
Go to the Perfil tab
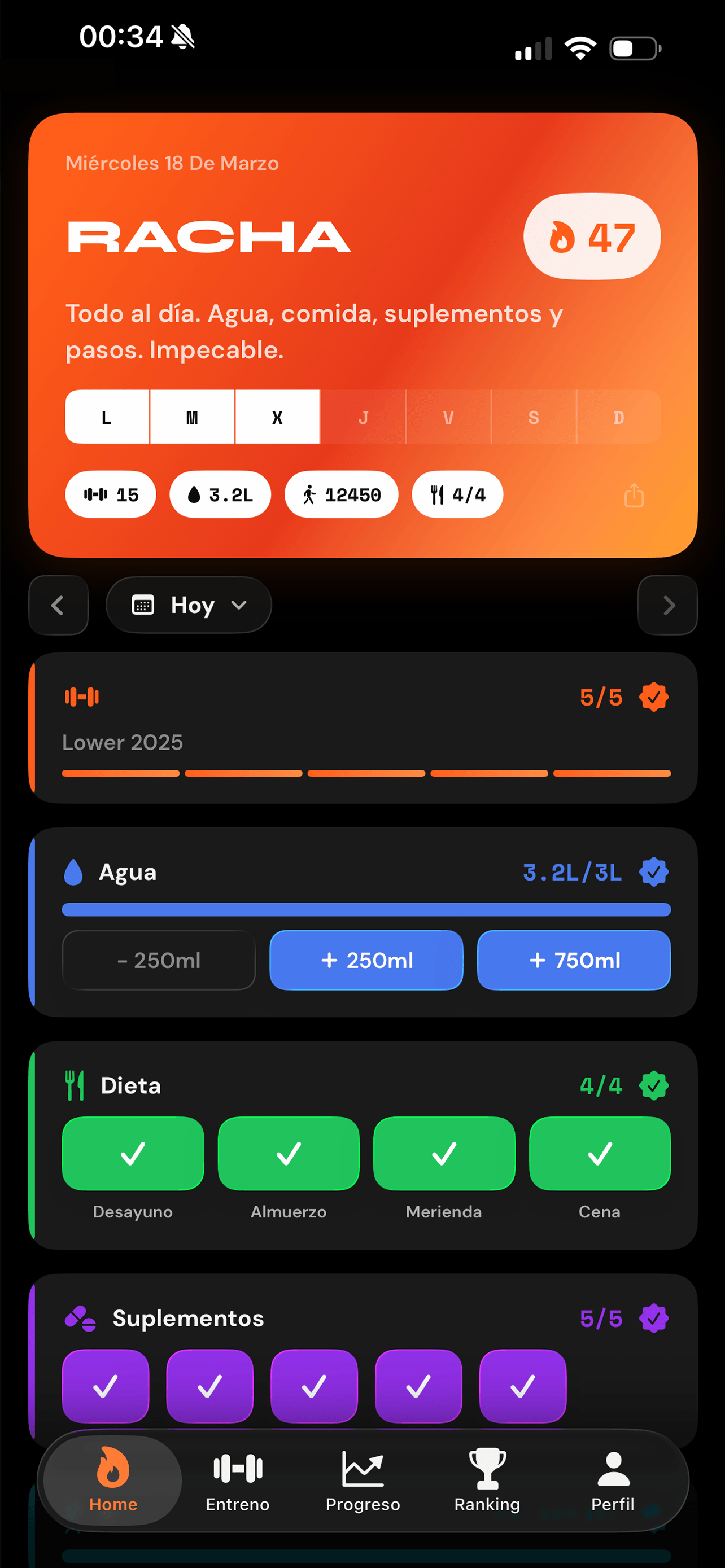[613, 1481]
